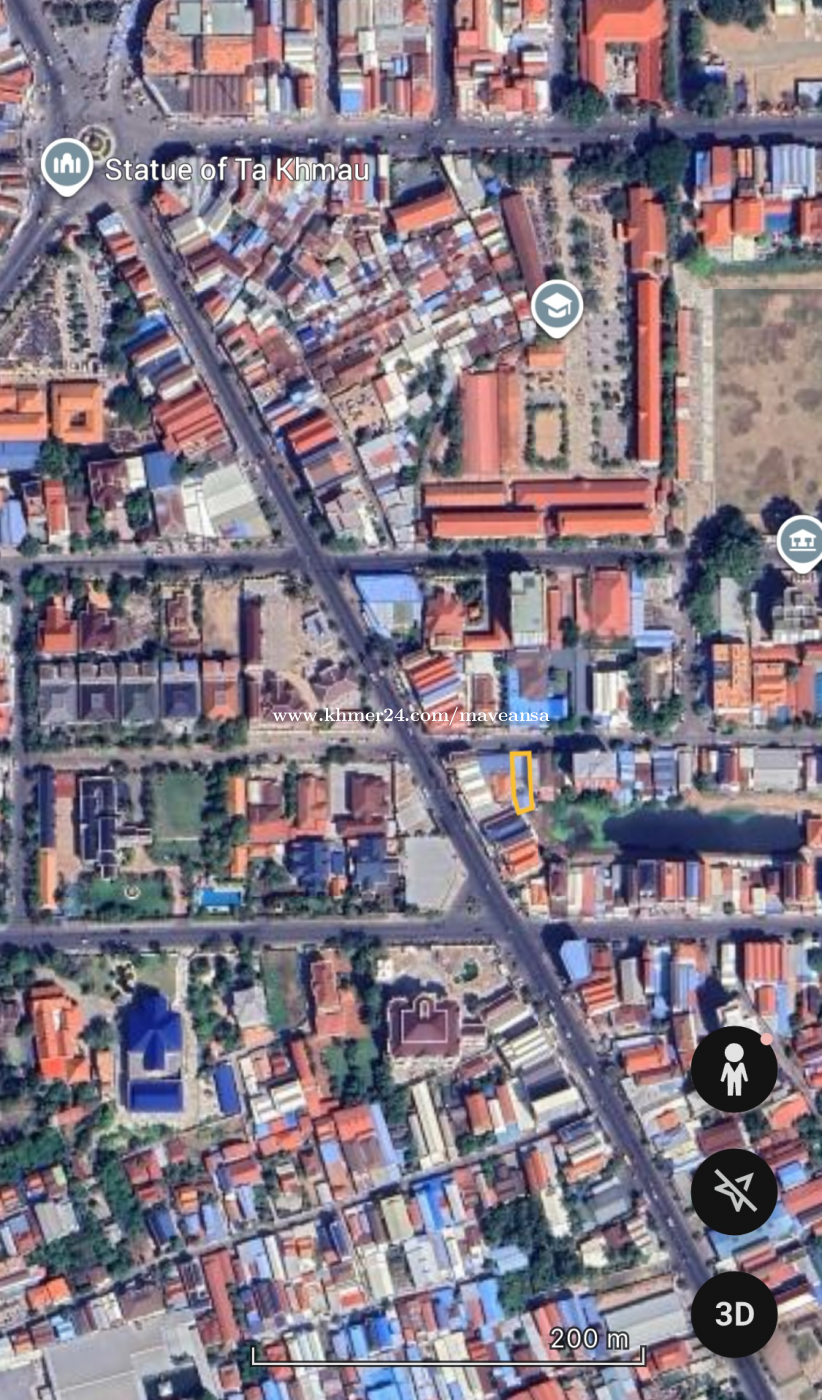The height and width of the screenshot is (1400, 822).
Task: Open the Statue of Ta Khmau place marker
Action: pyautogui.click(x=67, y=164)
